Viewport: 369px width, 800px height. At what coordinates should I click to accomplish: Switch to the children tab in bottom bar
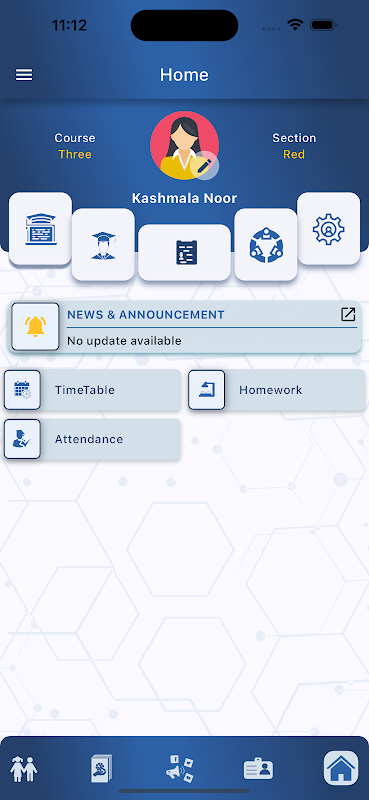(x=24, y=768)
